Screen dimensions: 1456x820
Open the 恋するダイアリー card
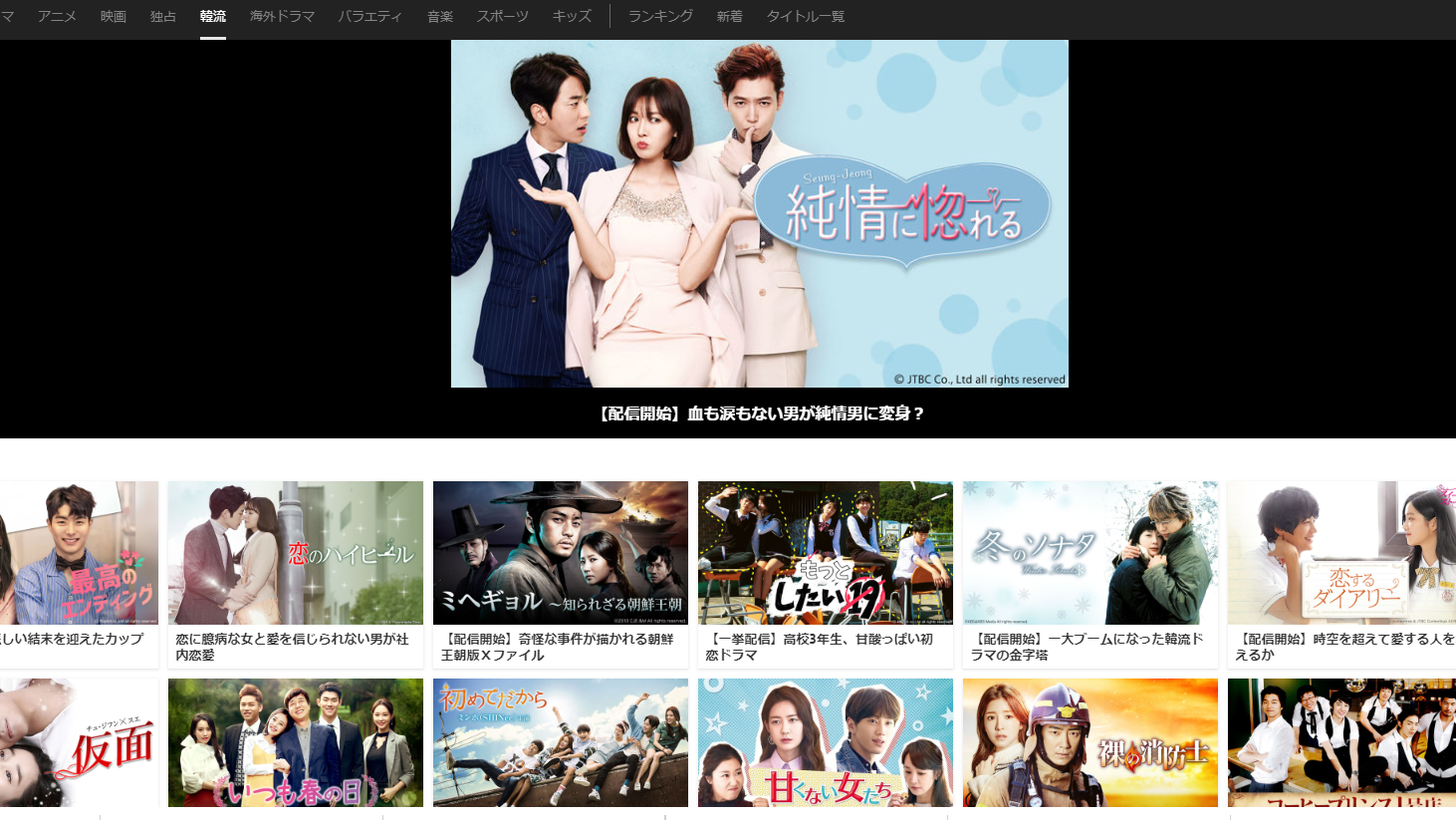(x=1341, y=553)
